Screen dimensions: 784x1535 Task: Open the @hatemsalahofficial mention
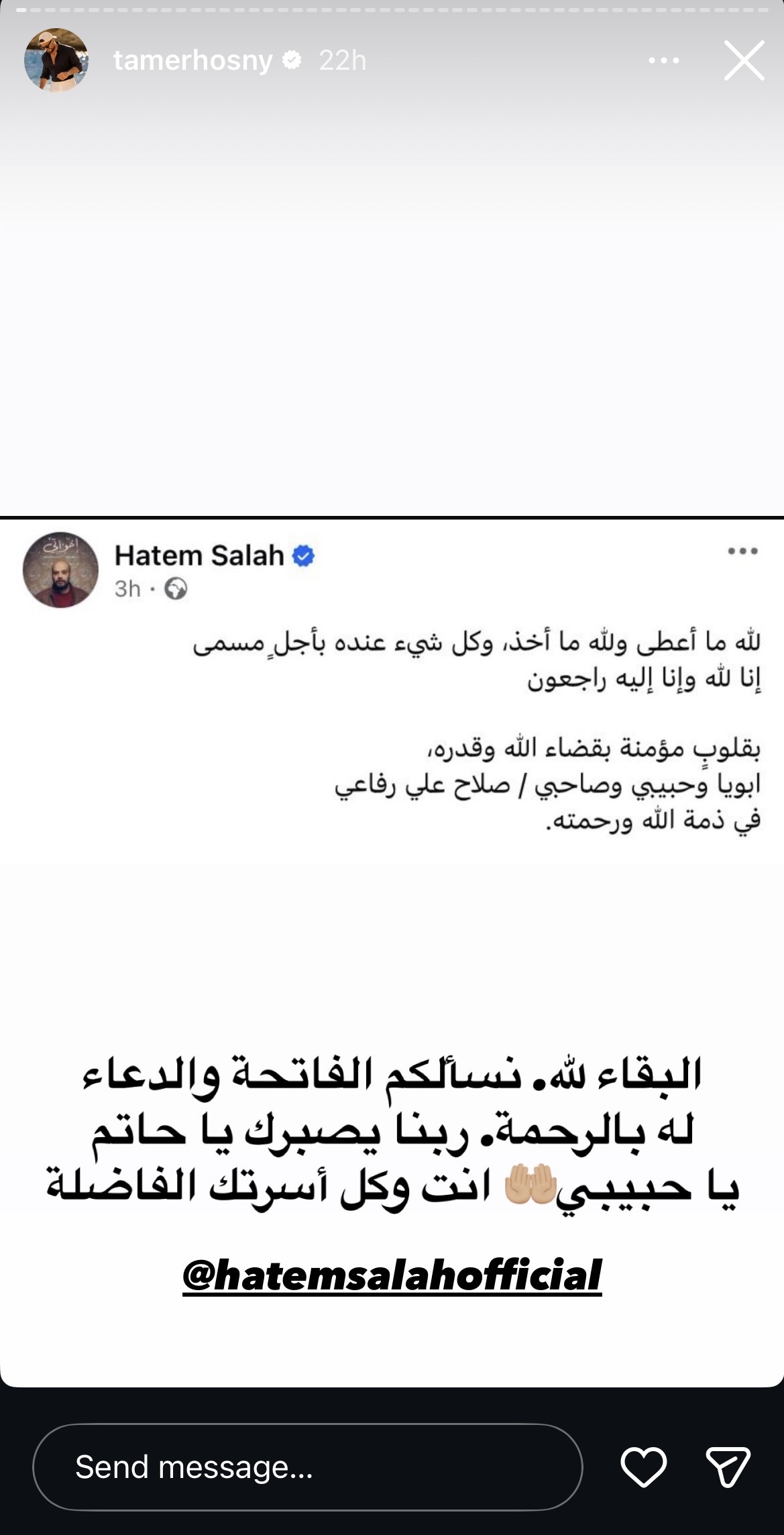(x=392, y=1275)
